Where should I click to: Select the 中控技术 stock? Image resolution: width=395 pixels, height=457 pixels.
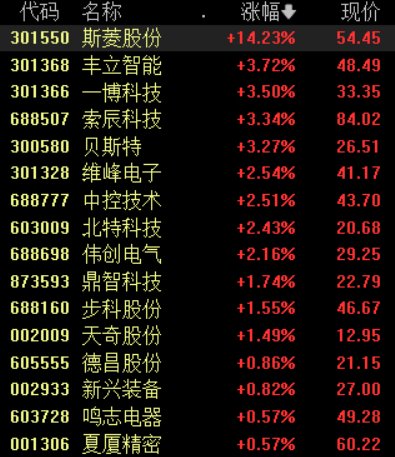[197, 200]
